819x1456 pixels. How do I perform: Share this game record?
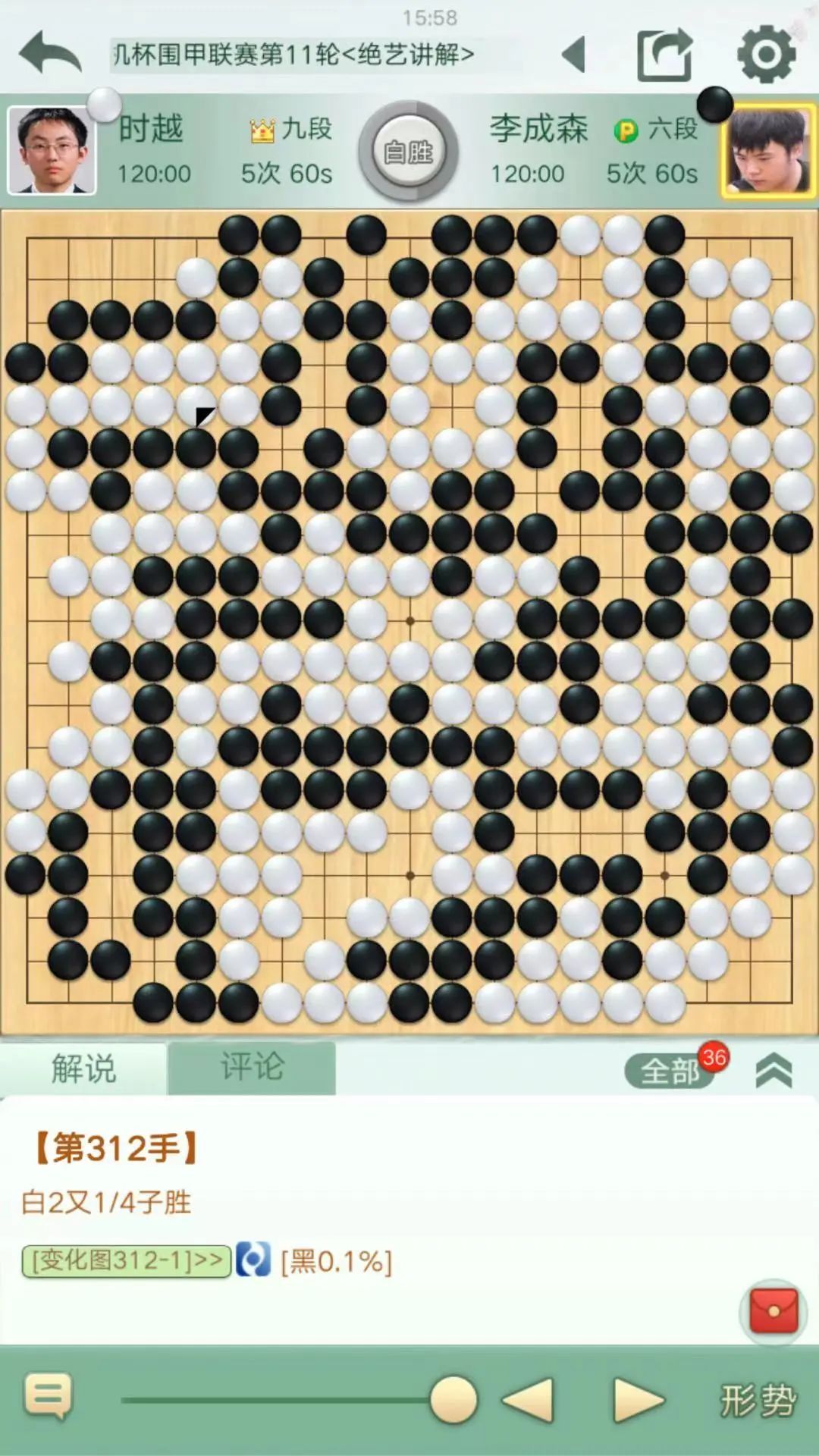pos(665,55)
